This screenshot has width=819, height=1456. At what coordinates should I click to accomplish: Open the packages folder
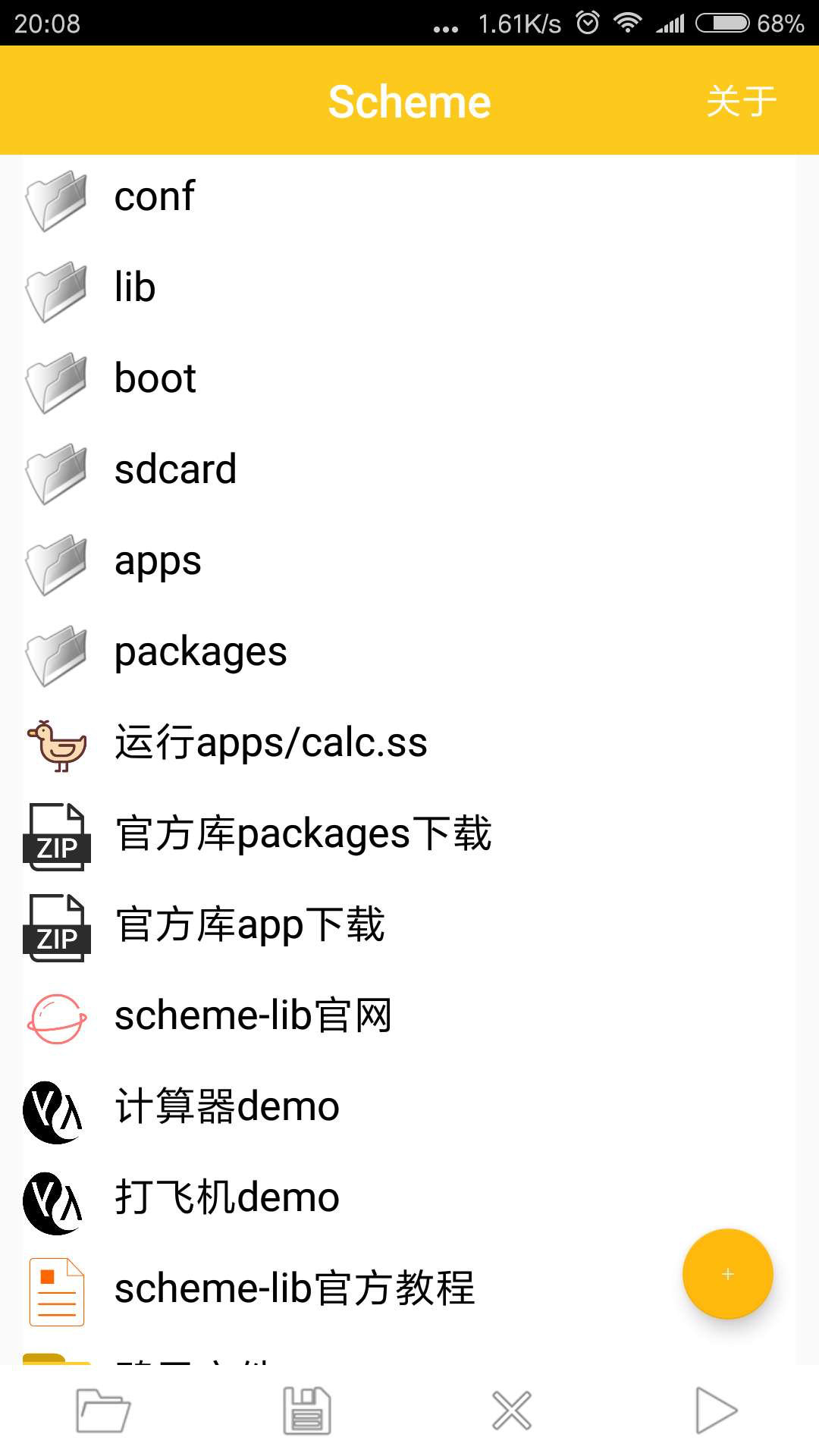(200, 652)
